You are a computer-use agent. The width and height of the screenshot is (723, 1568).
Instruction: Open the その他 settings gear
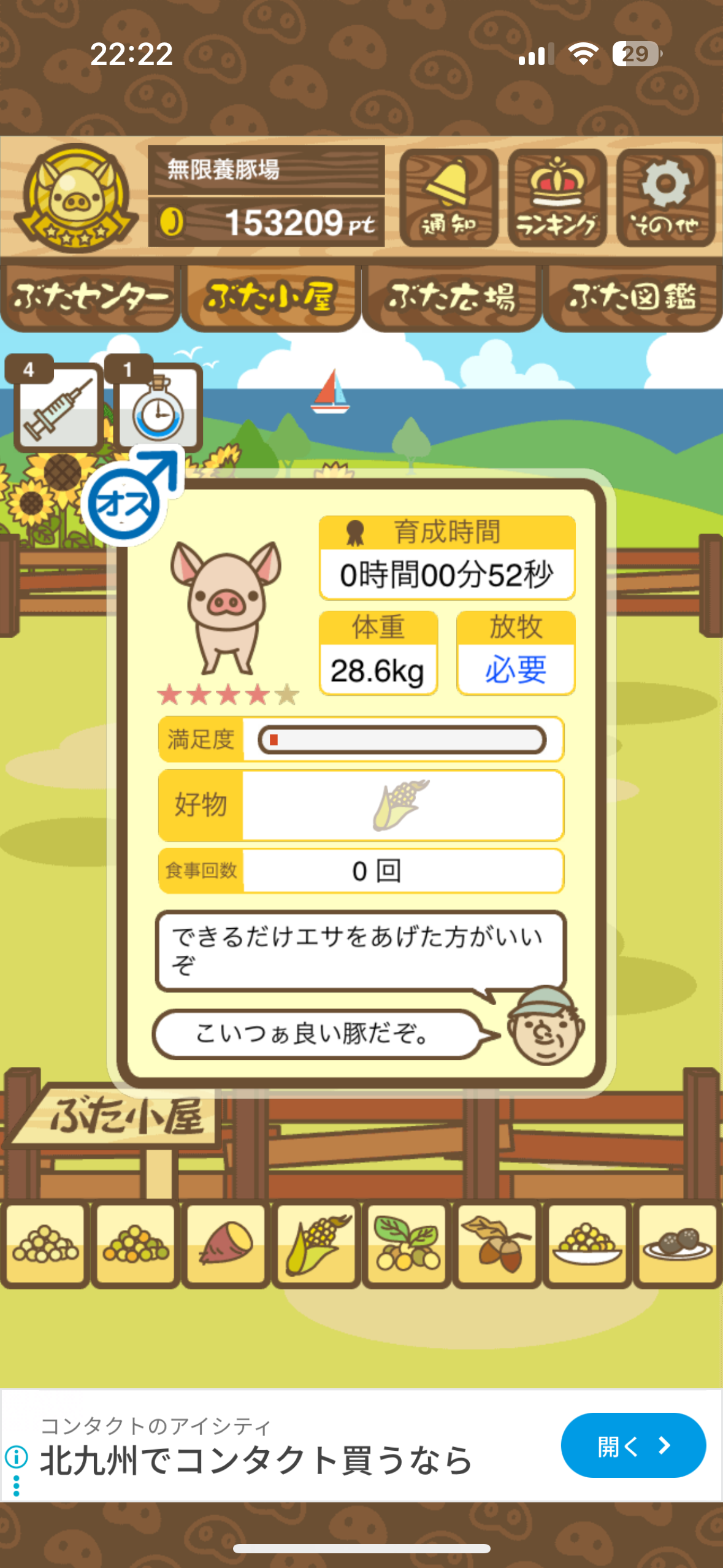tap(665, 198)
